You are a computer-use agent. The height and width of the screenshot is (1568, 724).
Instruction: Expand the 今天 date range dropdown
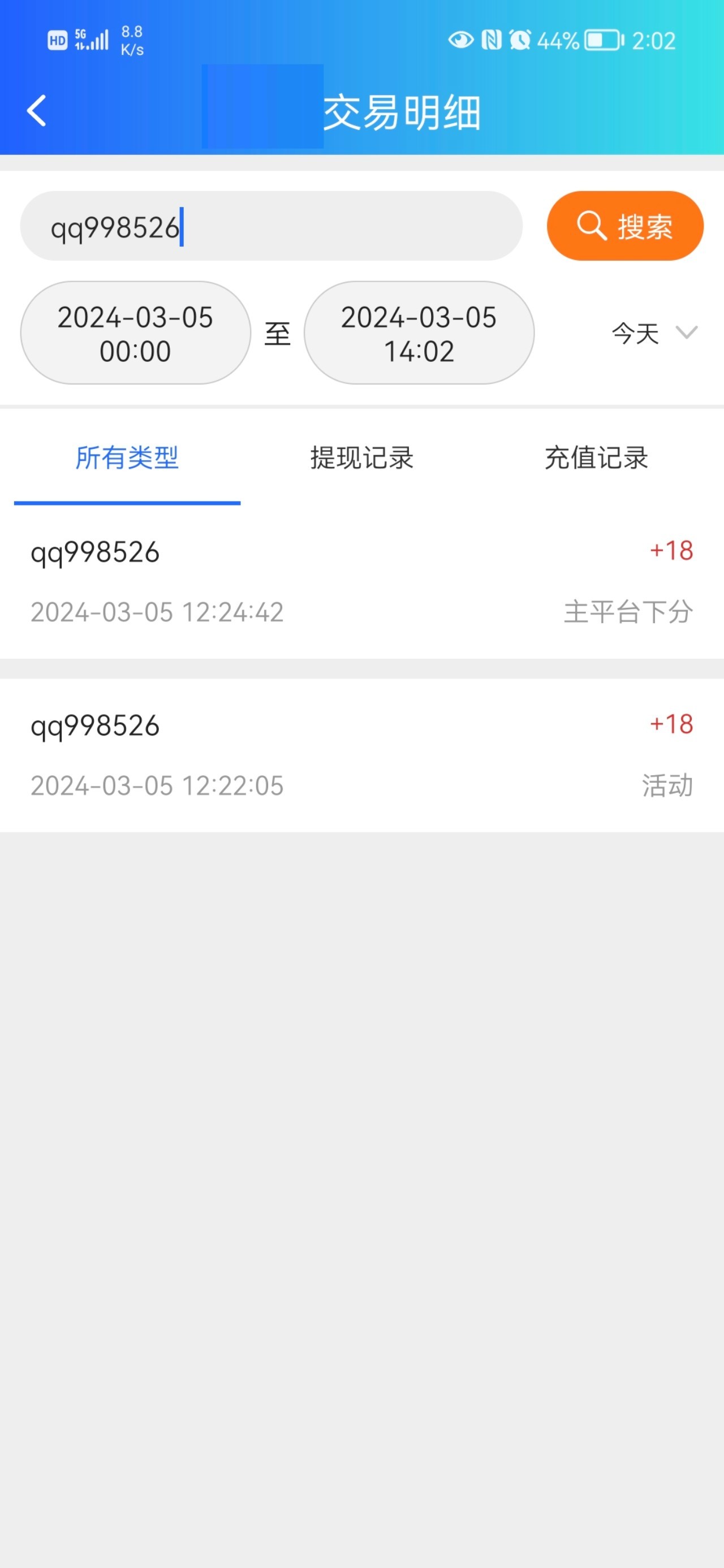[653, 333]
